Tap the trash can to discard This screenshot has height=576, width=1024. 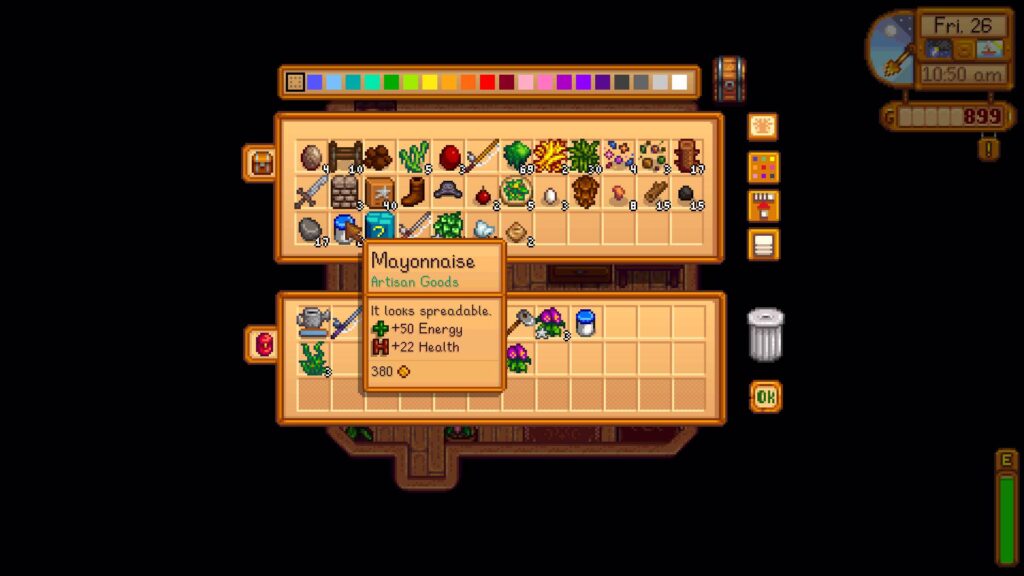pyautogui.click(x=765, y=335)
